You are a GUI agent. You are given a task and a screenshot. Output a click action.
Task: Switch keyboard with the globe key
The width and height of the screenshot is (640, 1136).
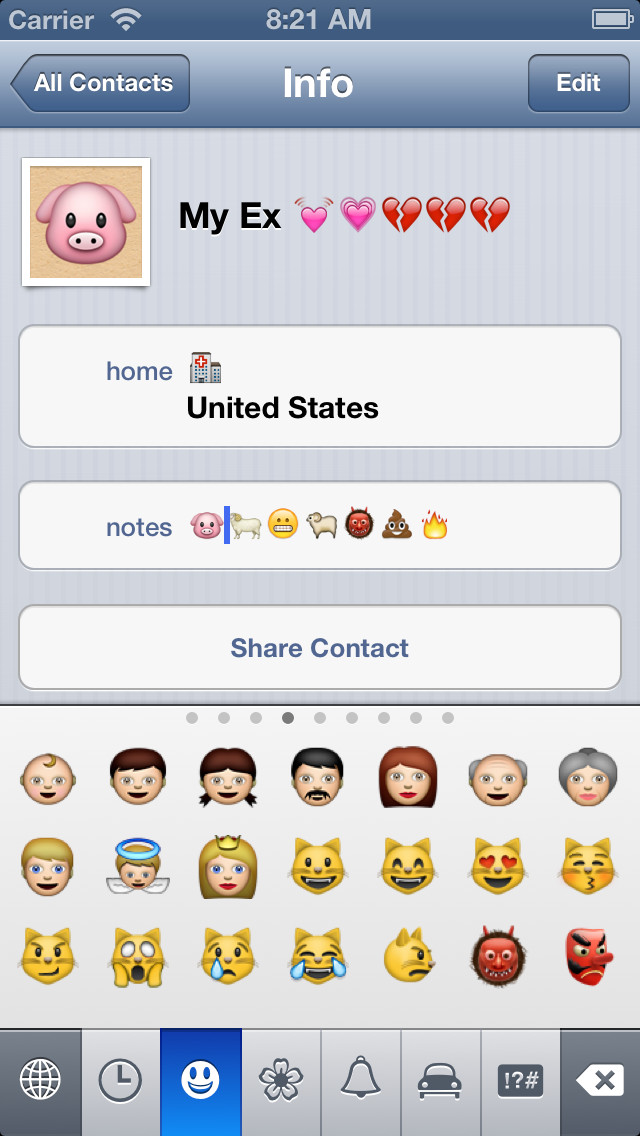coord(40,1080)
